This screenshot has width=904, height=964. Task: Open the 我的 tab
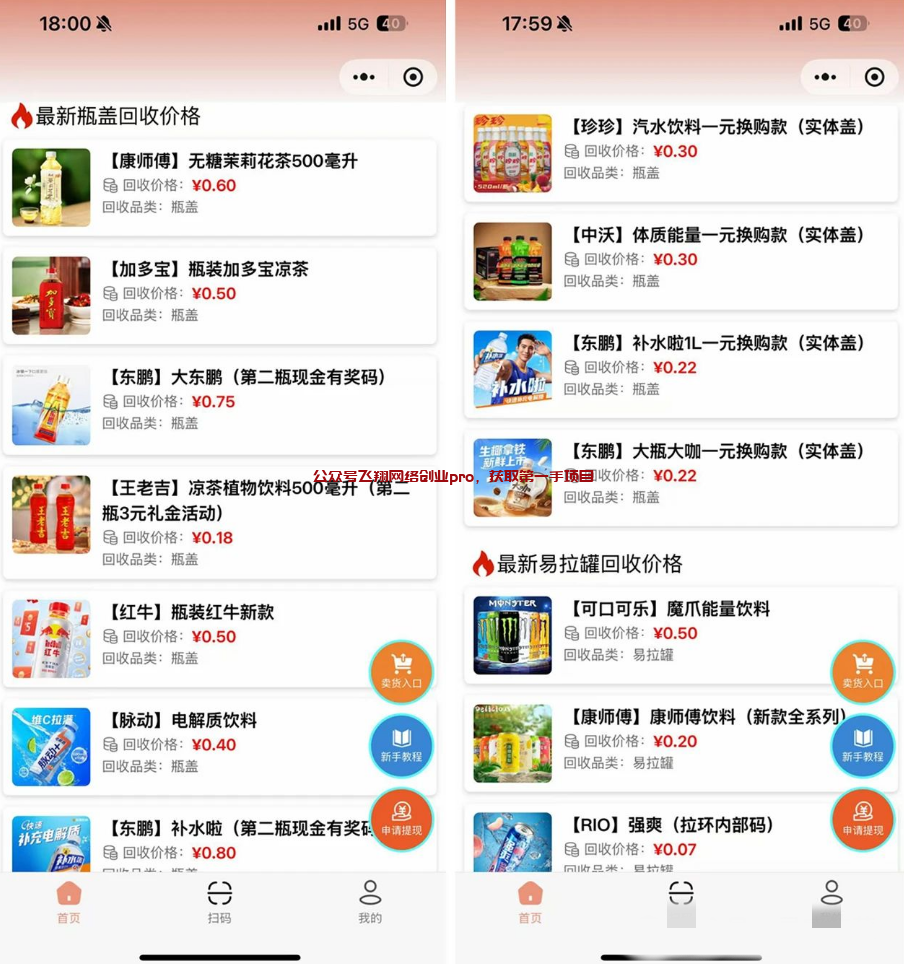point(370,903)
